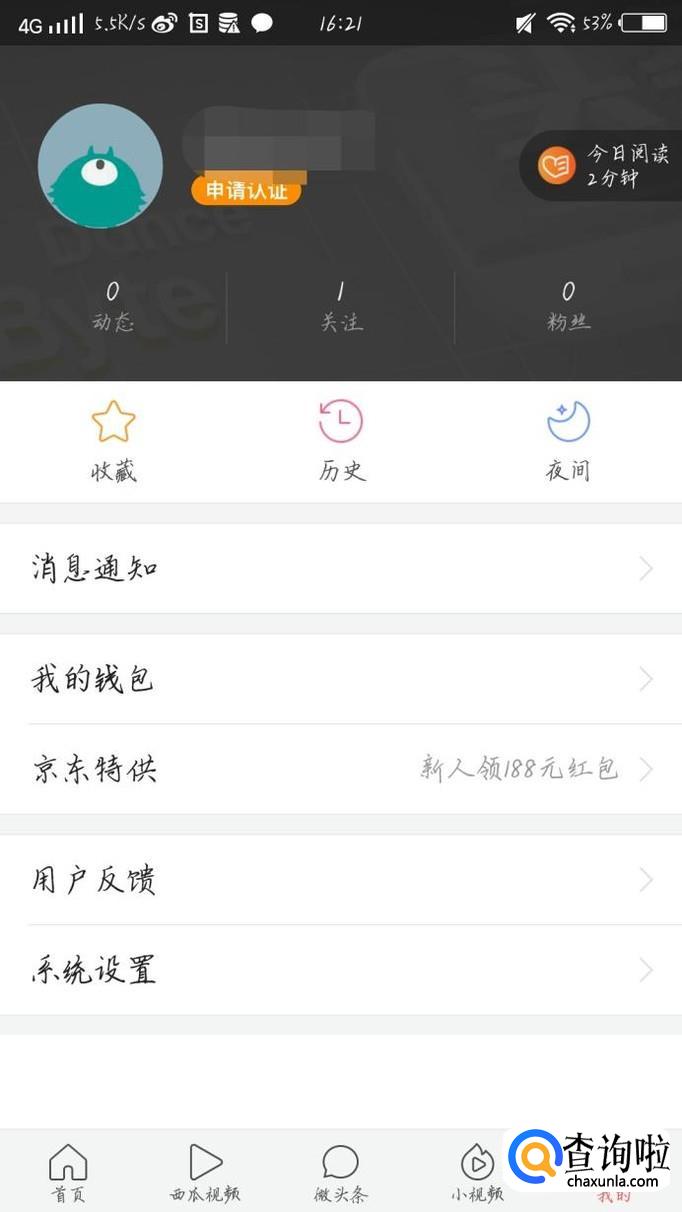Open 历史 reading history
The width and height of the screenshot is (682, 1212).
pos(341,441)
